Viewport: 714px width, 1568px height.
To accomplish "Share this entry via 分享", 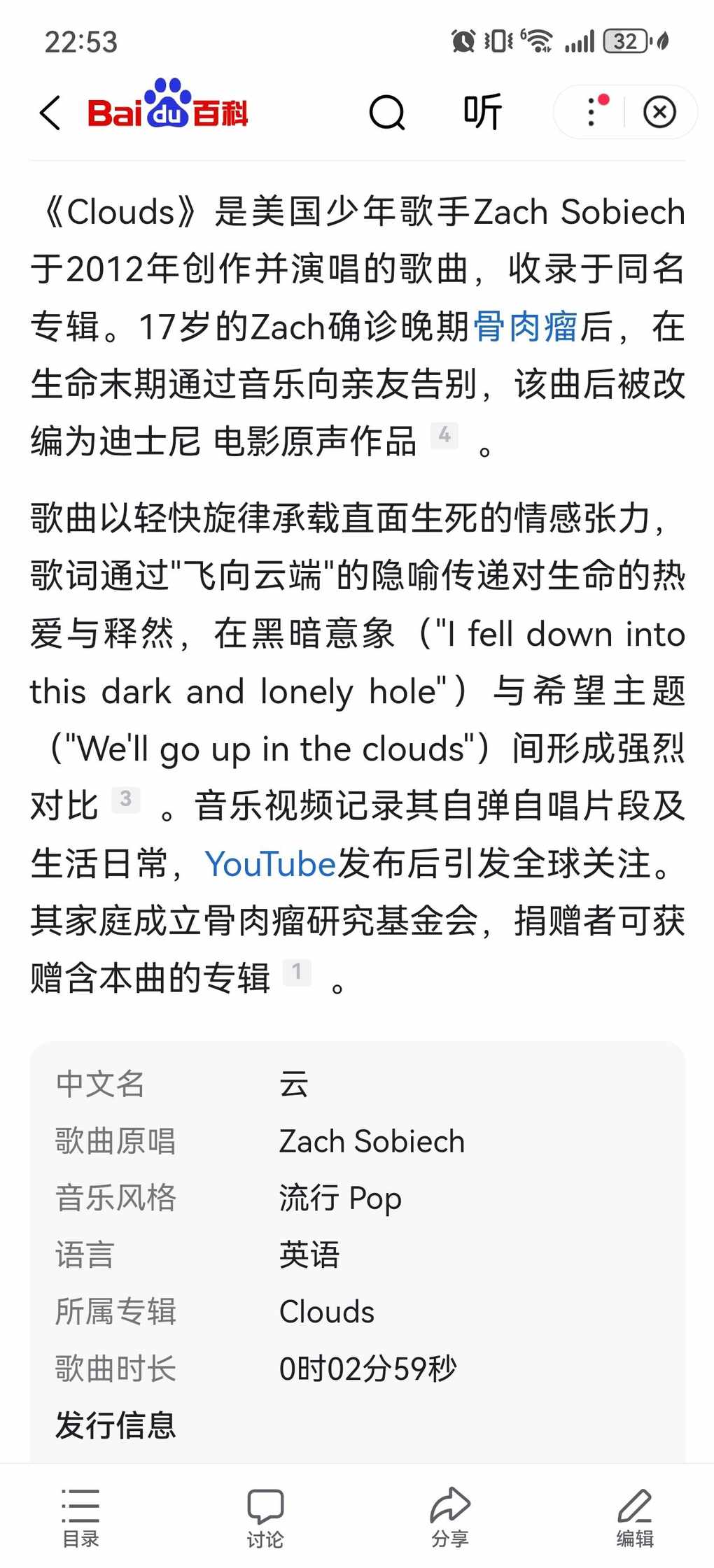I will tap(449, 1517).
